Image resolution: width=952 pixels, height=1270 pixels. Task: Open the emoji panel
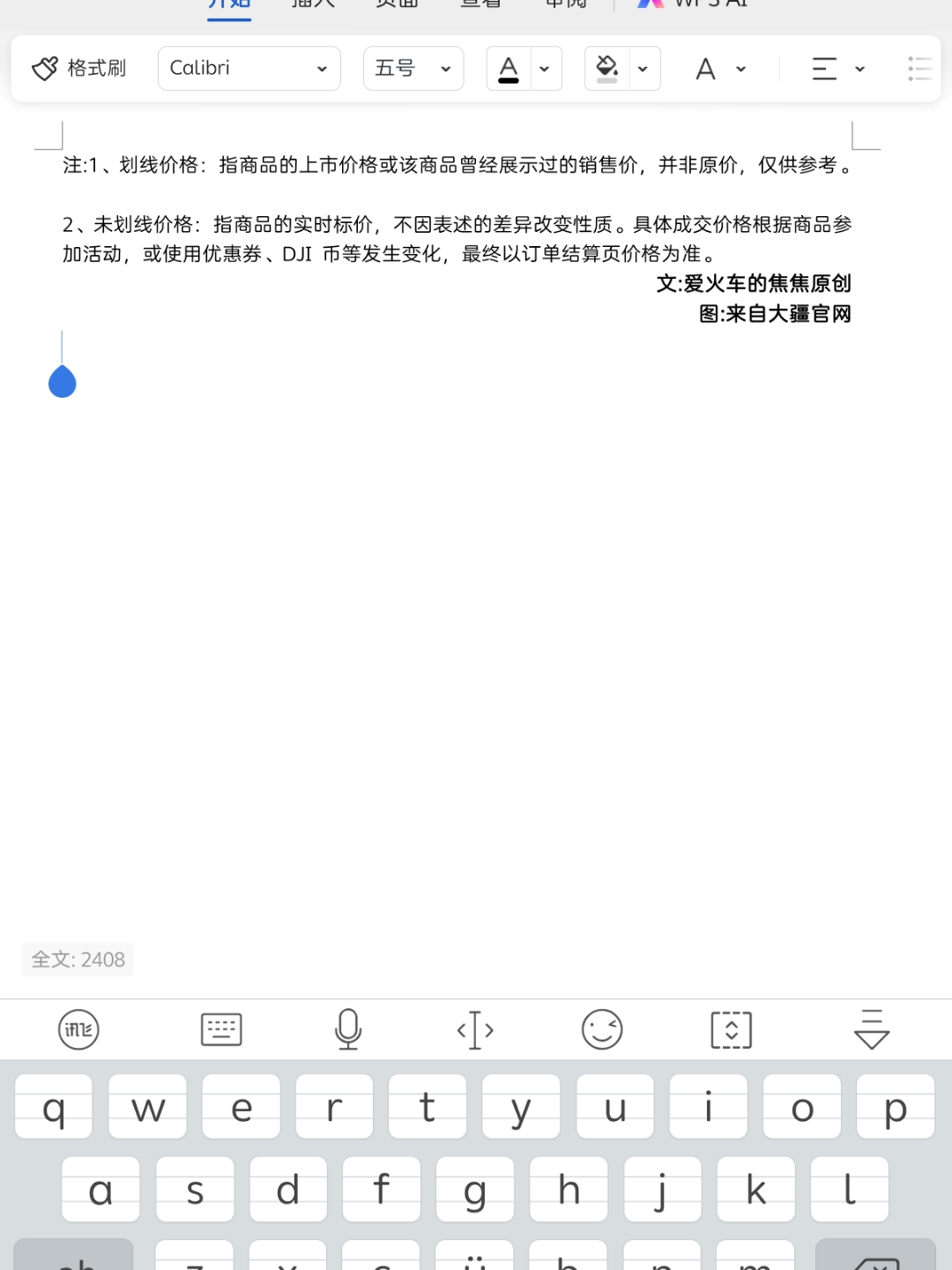[x=602, y=1029]
